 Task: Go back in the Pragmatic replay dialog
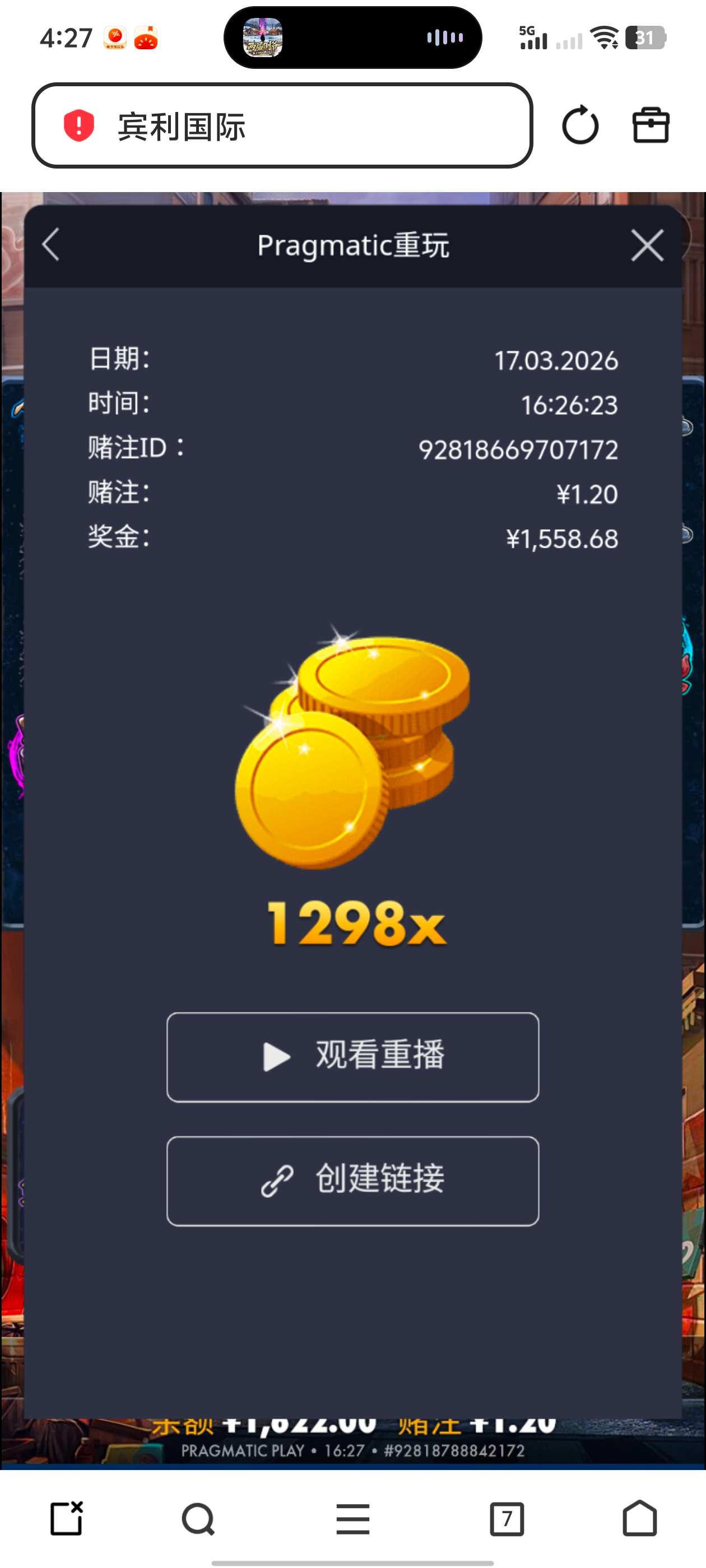51,245
